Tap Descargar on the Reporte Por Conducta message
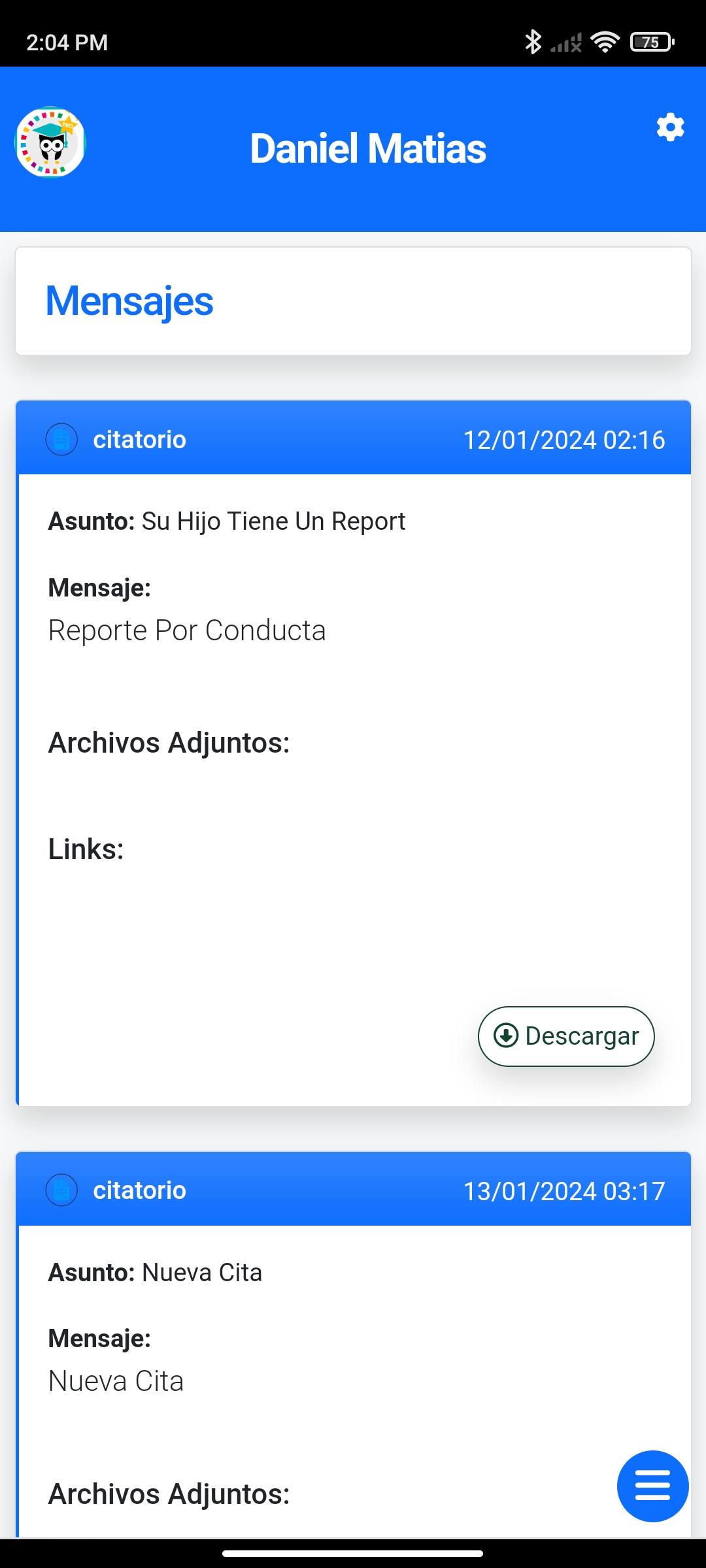 tap(566, 1036)
